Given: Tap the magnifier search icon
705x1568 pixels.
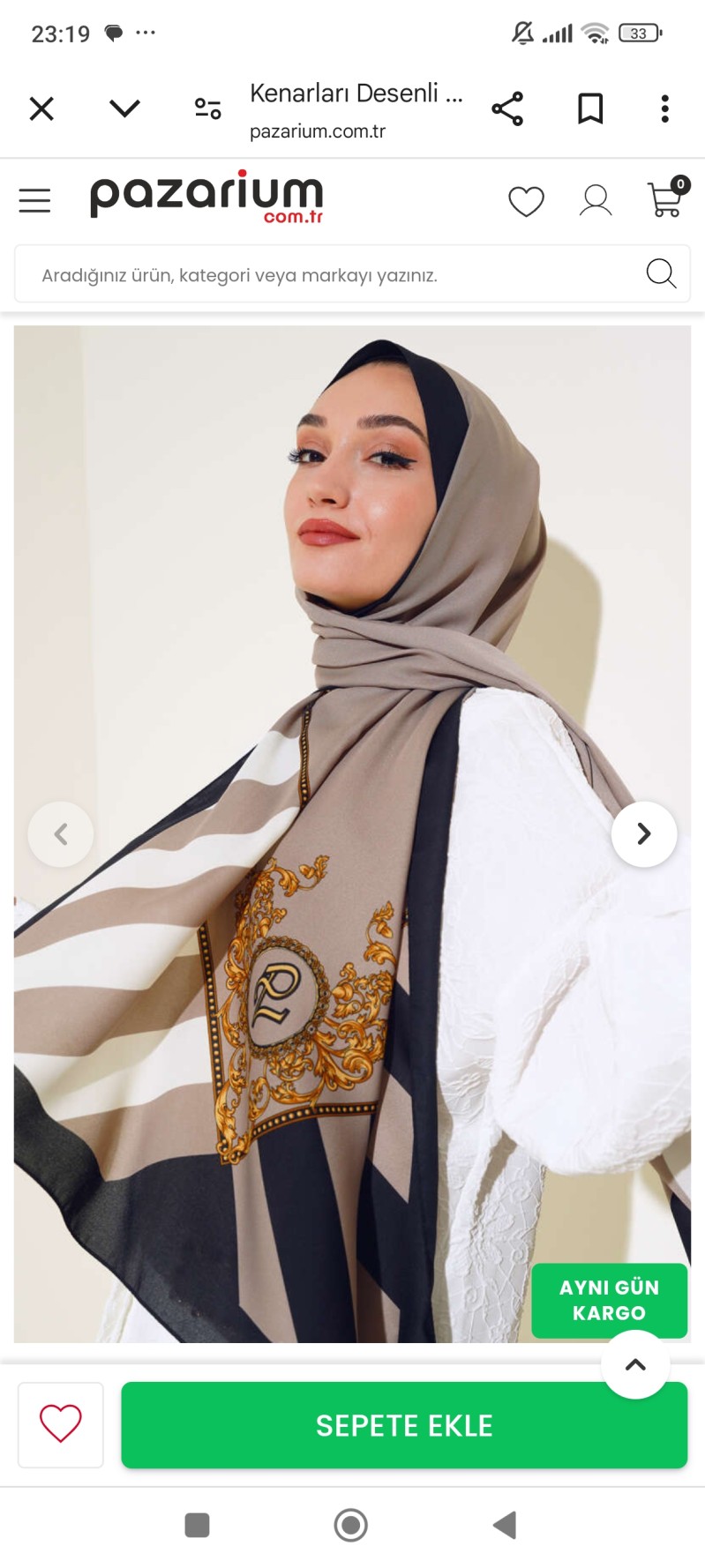Looking at the screenshot, I should (660, 273).
